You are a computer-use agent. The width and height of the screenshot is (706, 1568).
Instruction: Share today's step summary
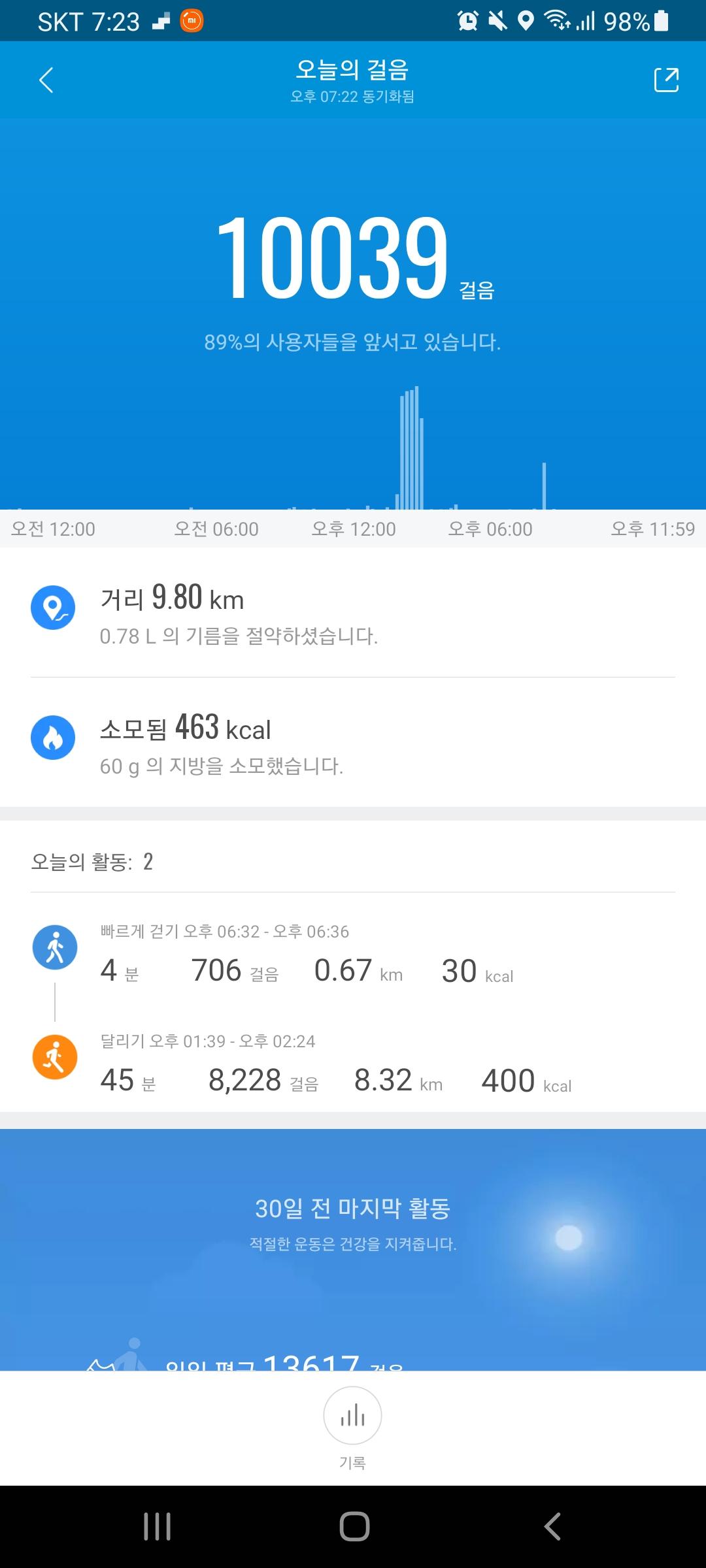[x=666, y=80]
